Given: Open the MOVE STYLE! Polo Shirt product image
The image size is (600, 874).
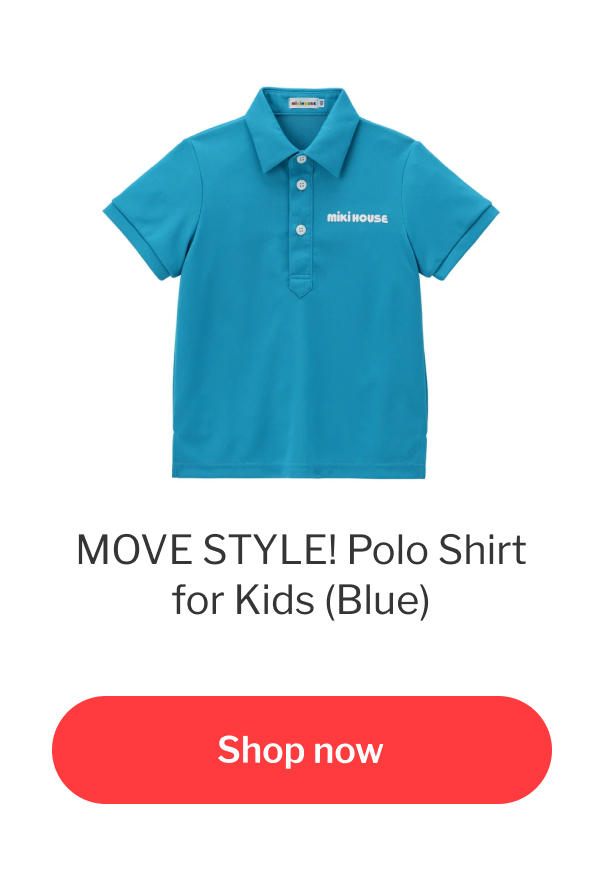Looking at the screenshot, I should point(300,282).
